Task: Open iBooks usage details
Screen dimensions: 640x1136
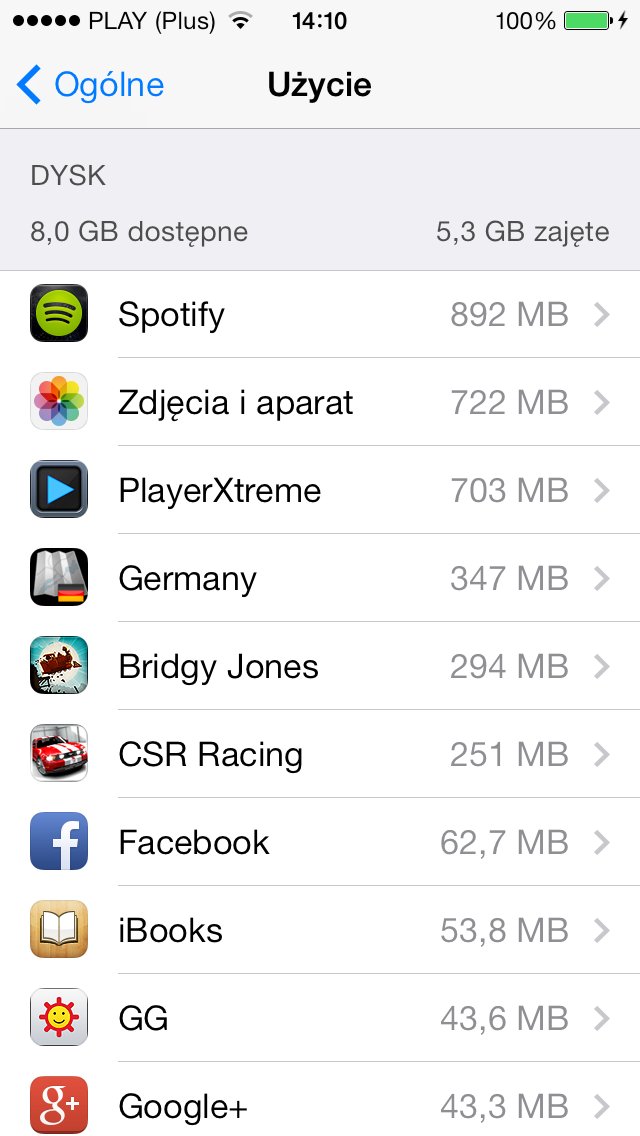Action: tap(320, 931)
